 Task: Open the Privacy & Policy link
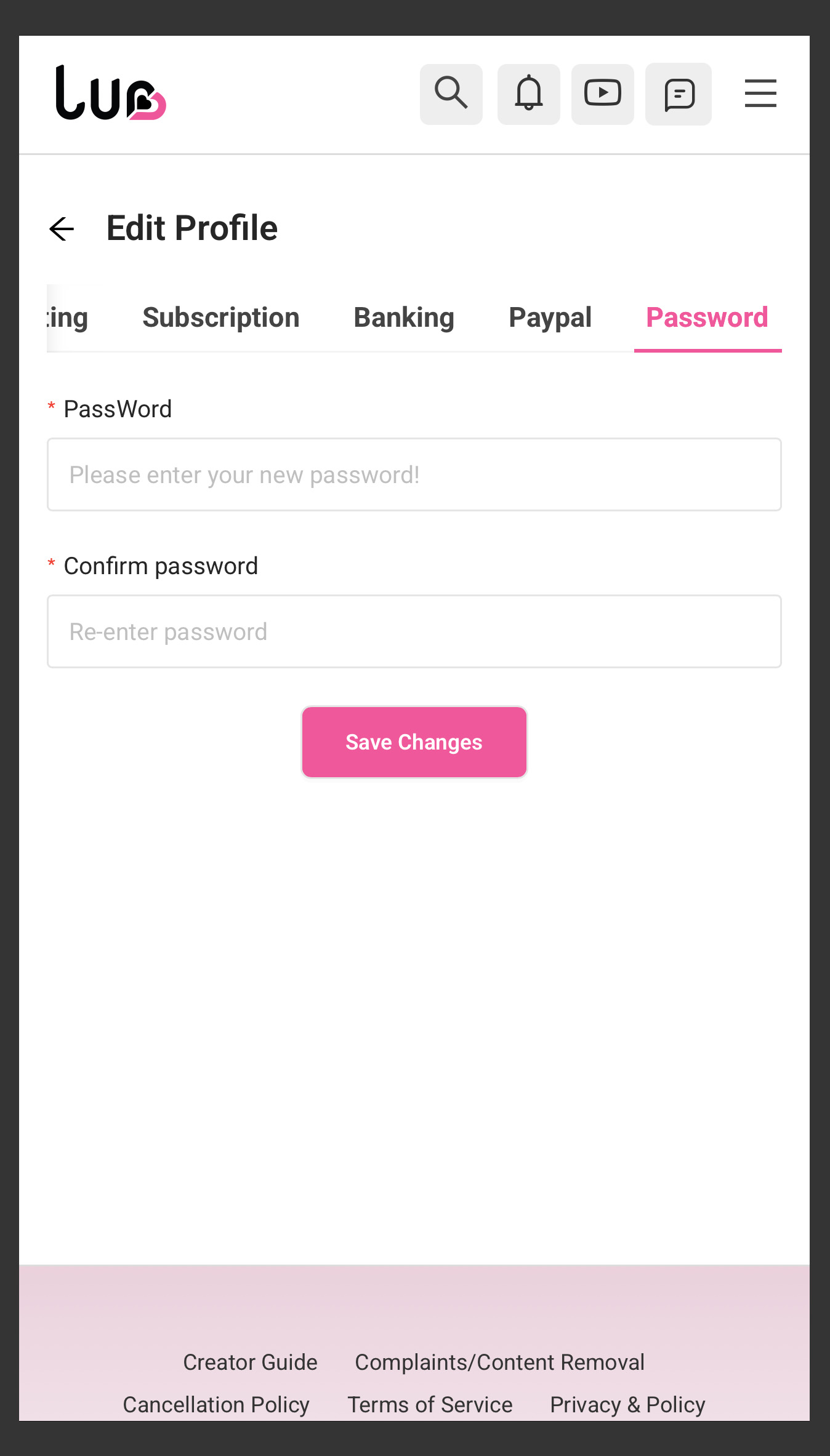pyautogui.click(x=627, y=1405)
